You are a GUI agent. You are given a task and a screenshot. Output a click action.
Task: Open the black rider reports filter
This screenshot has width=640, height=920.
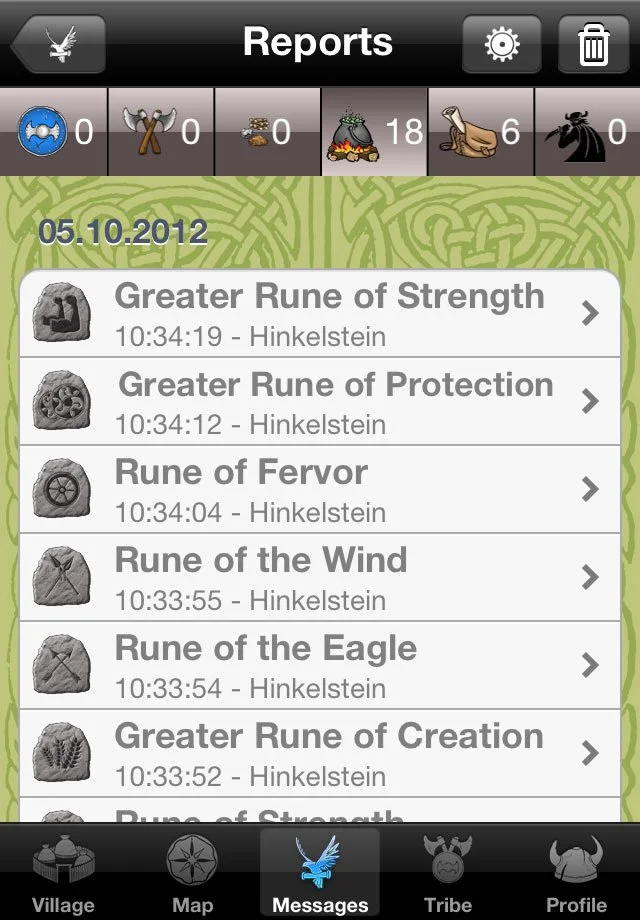[588, 132]
